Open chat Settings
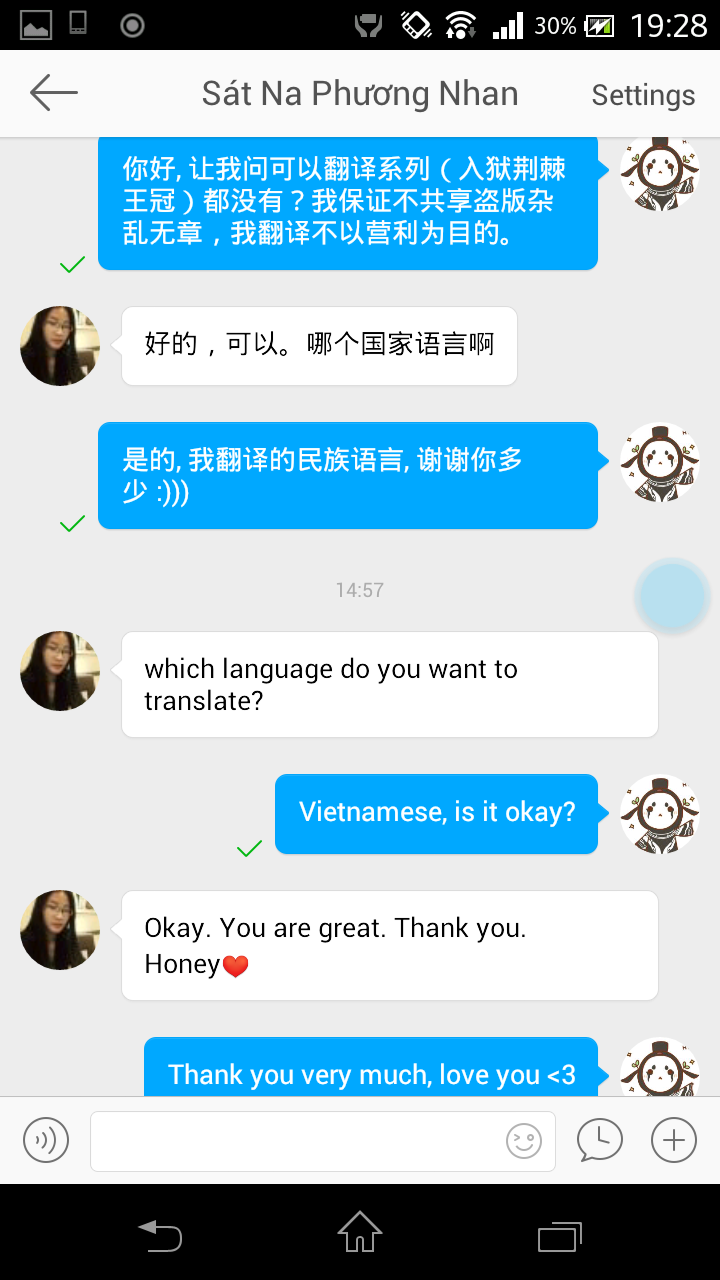The height and width of the screenshot is (1280, 720). (643, 95)
